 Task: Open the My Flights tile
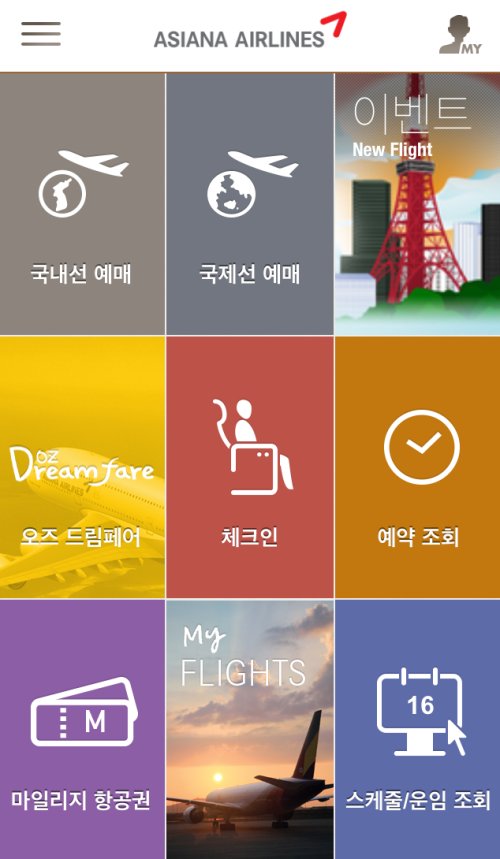250,730
